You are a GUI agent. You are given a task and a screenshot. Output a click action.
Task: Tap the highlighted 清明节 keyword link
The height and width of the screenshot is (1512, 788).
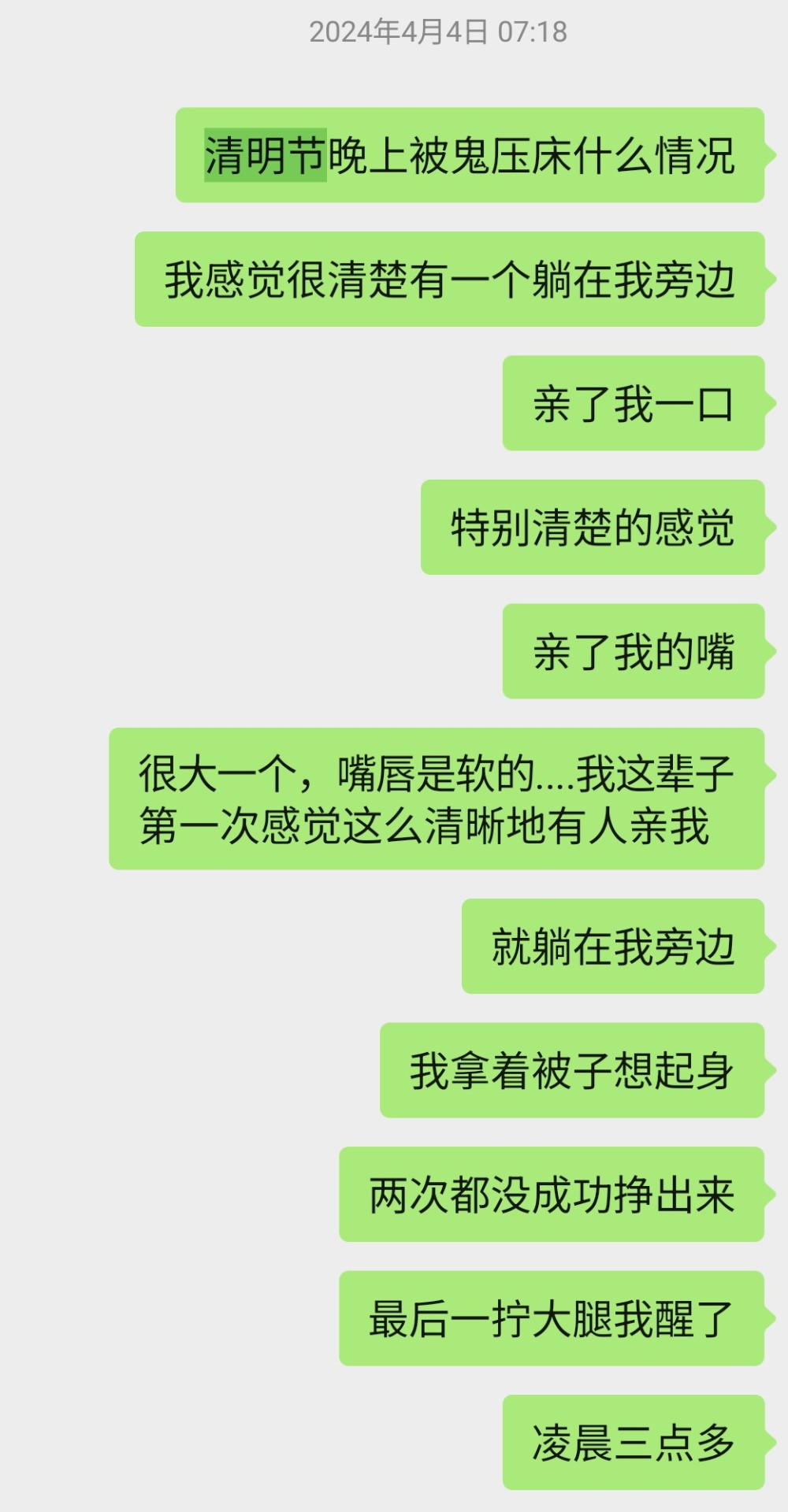265,155
